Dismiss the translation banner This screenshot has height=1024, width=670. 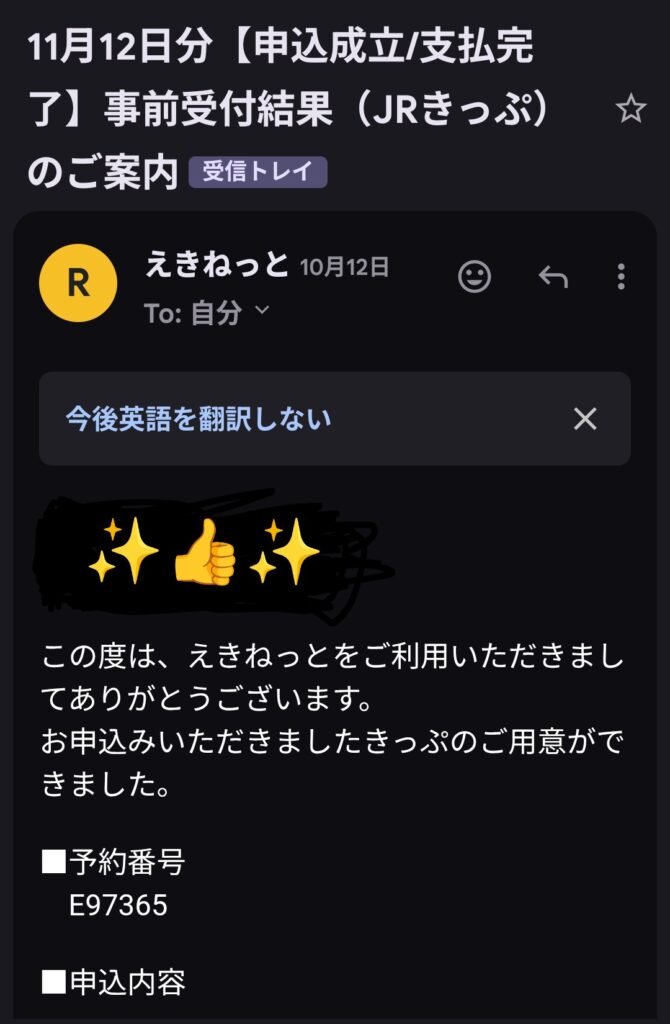point(585,418)
